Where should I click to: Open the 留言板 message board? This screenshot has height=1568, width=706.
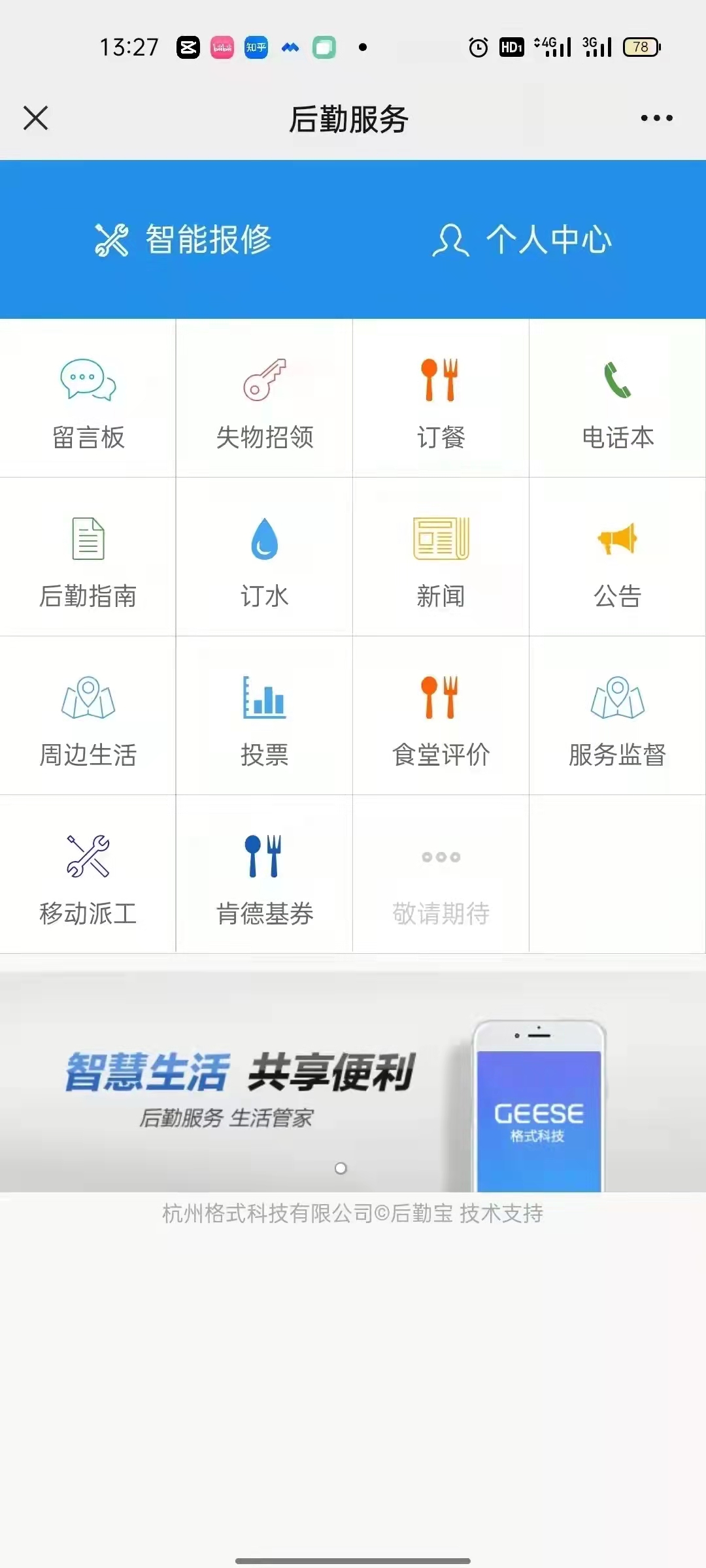(88, 399)
